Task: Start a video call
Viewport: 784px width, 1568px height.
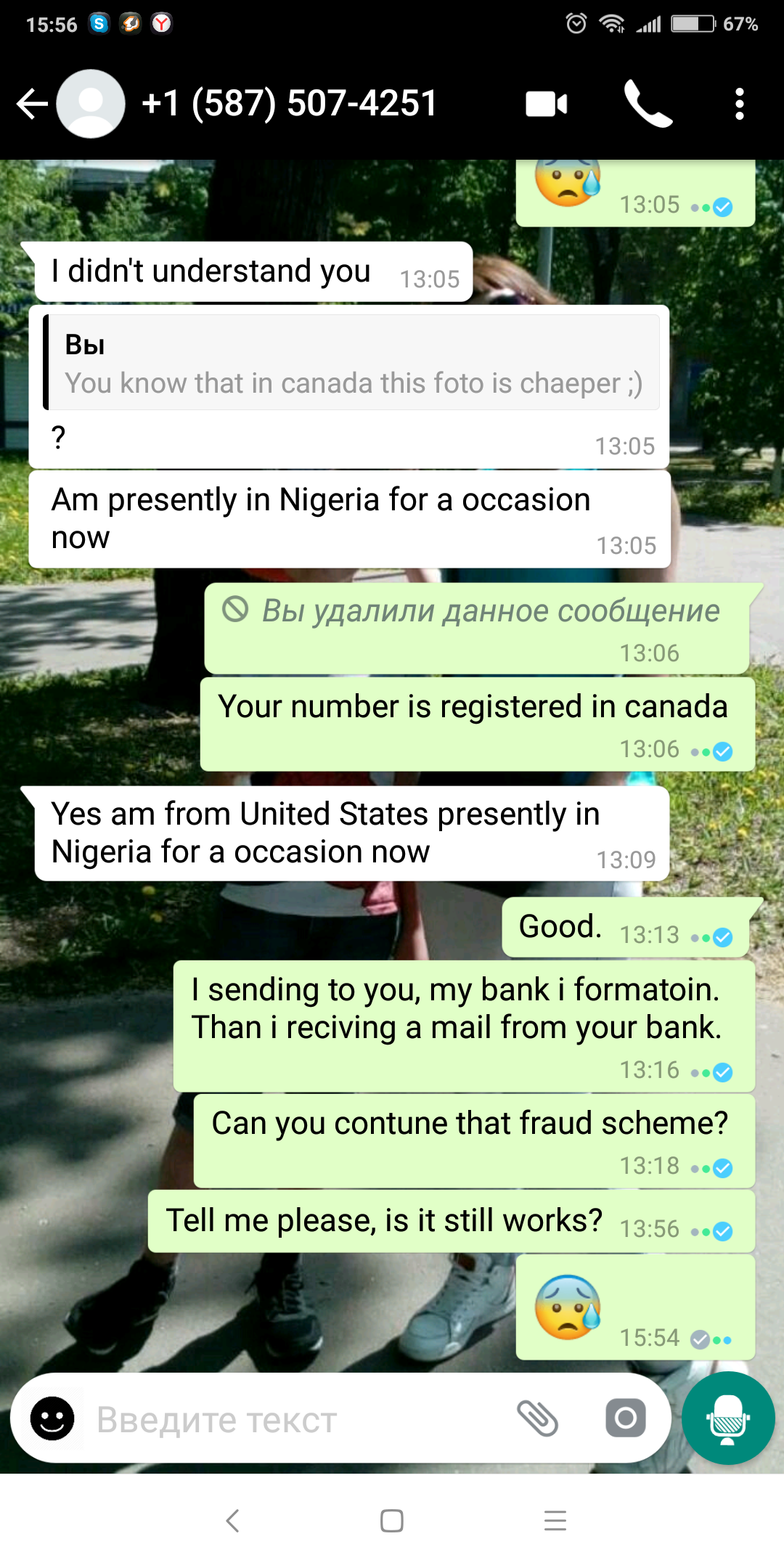Action: click(x=546, y=104)
